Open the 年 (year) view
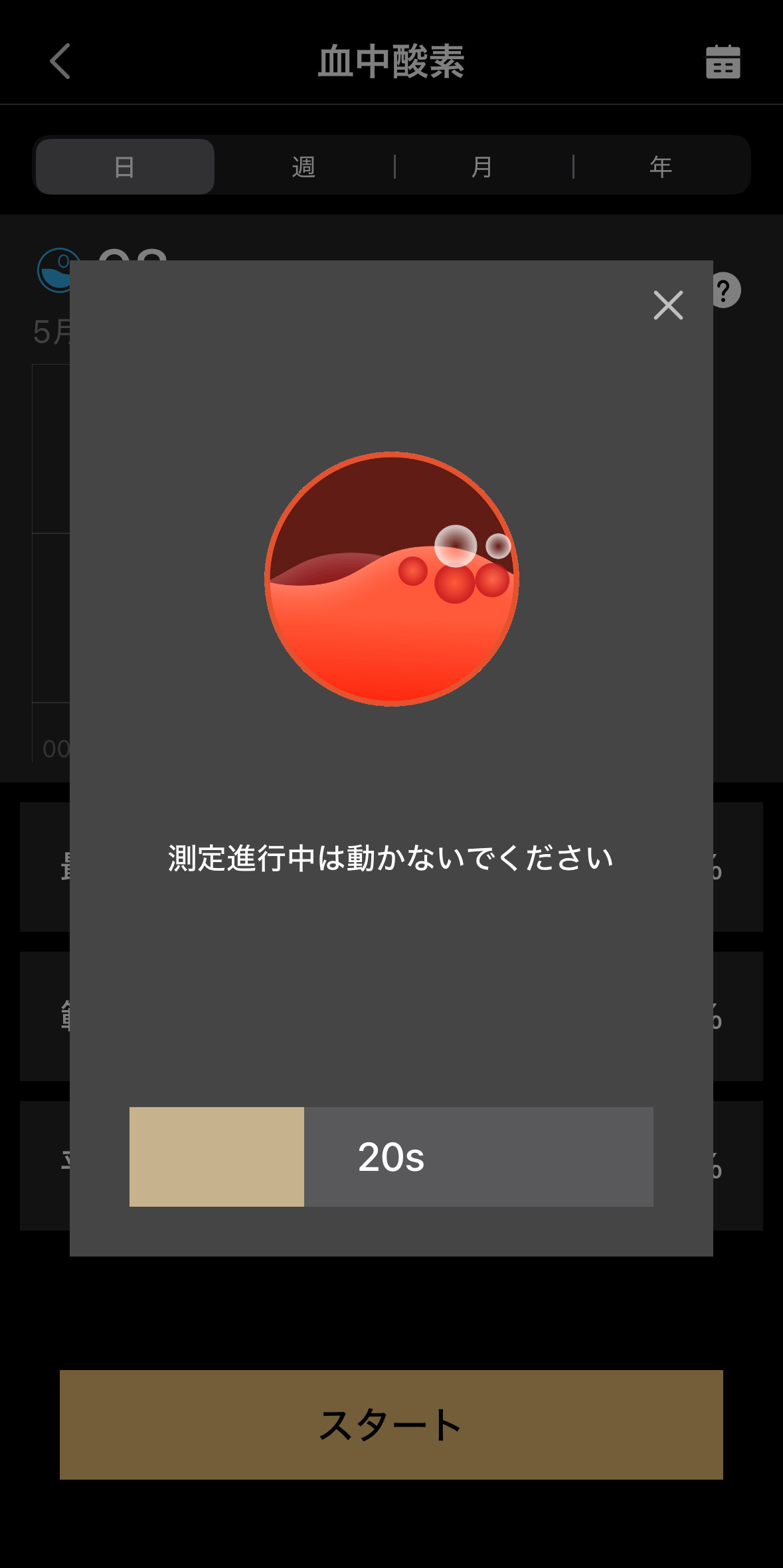The height and width of the screenshot is (1568, 783). pyautogui.click(x=661, y=165)
